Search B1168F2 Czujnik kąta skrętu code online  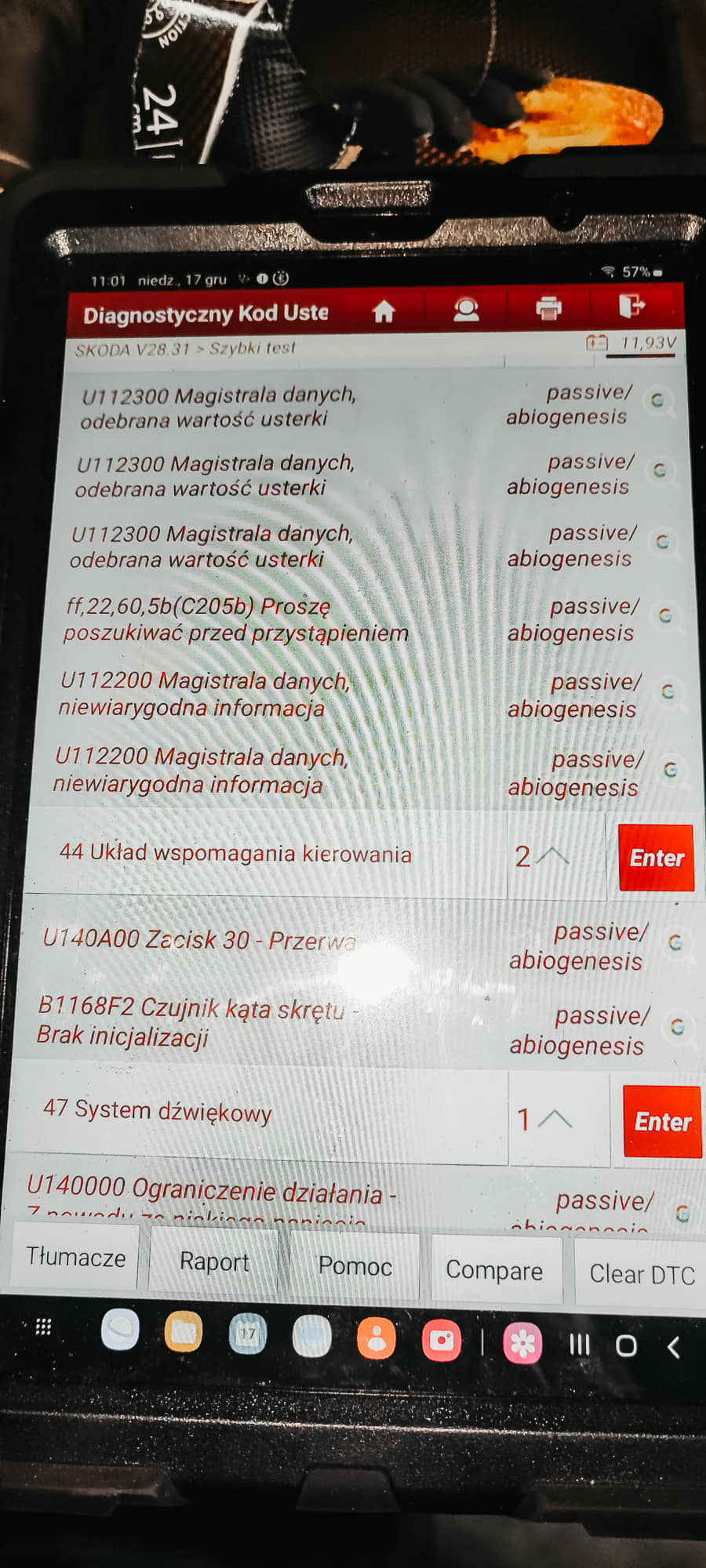678,1027
